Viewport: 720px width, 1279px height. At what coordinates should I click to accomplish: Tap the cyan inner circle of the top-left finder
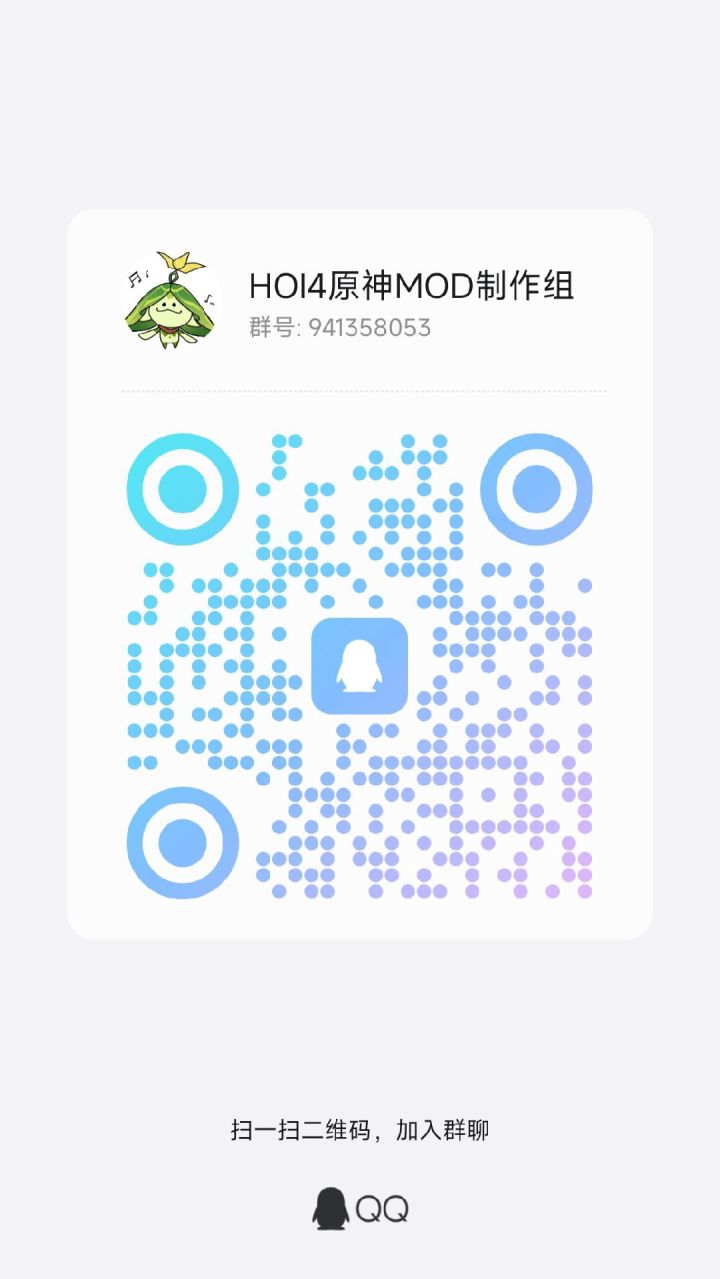point(181,487)
